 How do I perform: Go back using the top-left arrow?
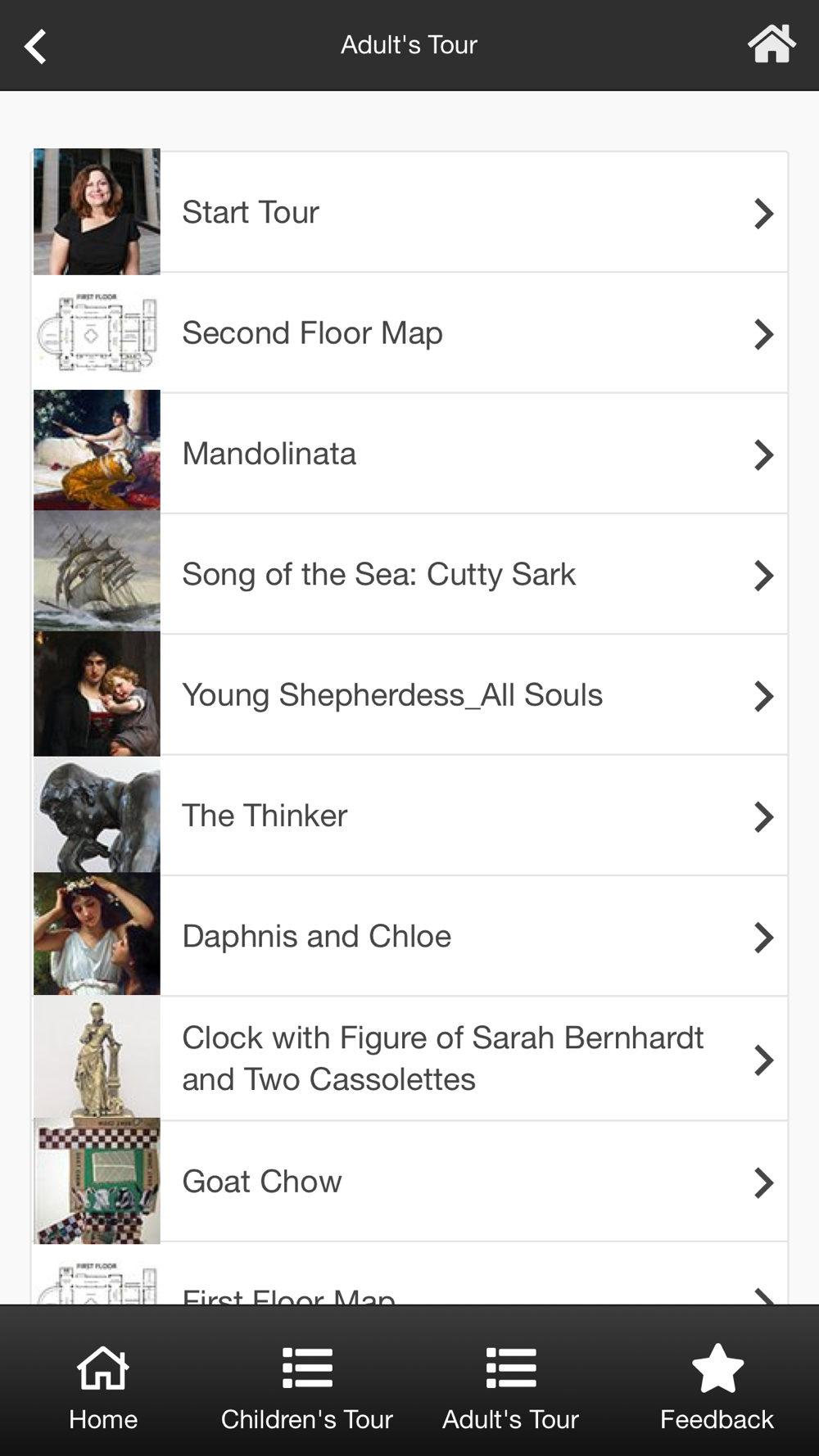[x=35, y=46]
